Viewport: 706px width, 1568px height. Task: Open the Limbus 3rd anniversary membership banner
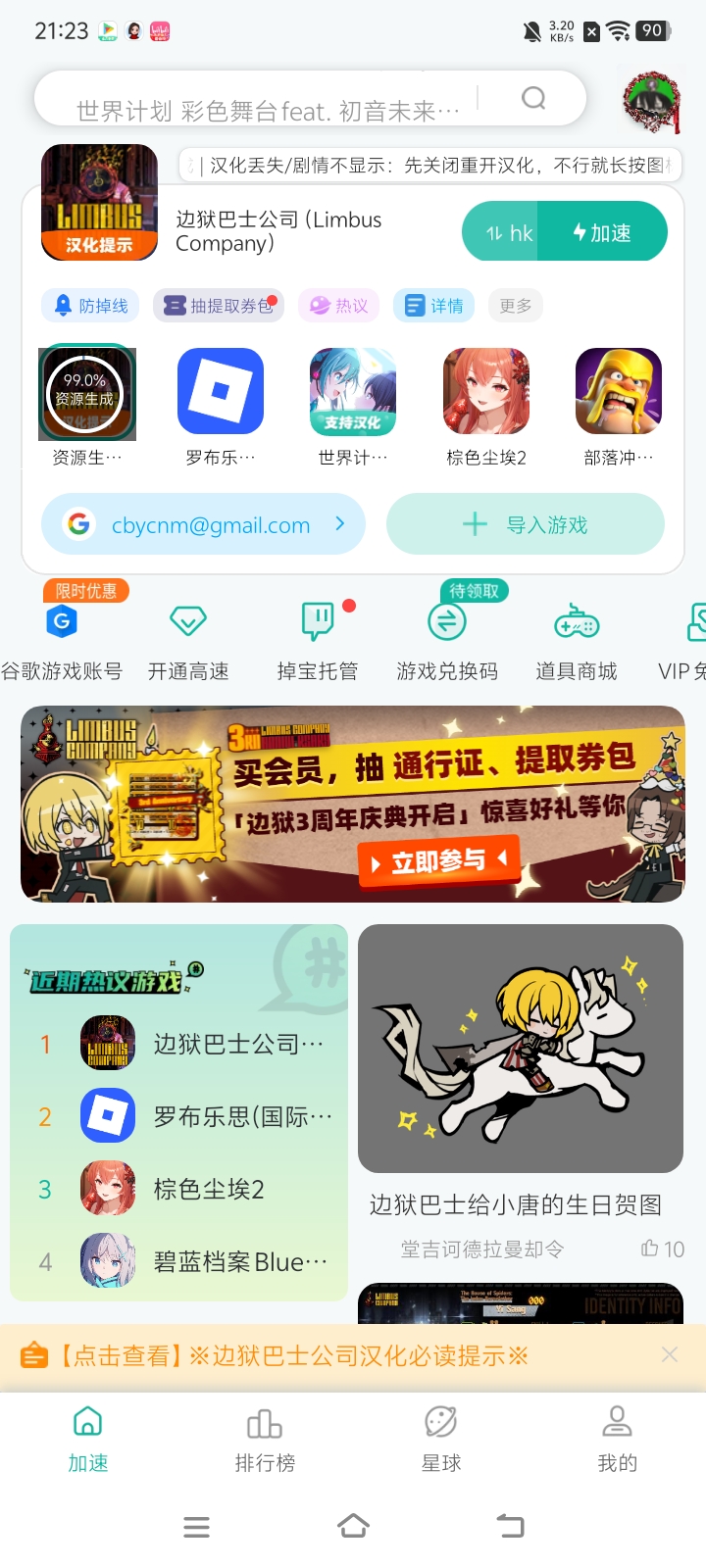(353, 804)
